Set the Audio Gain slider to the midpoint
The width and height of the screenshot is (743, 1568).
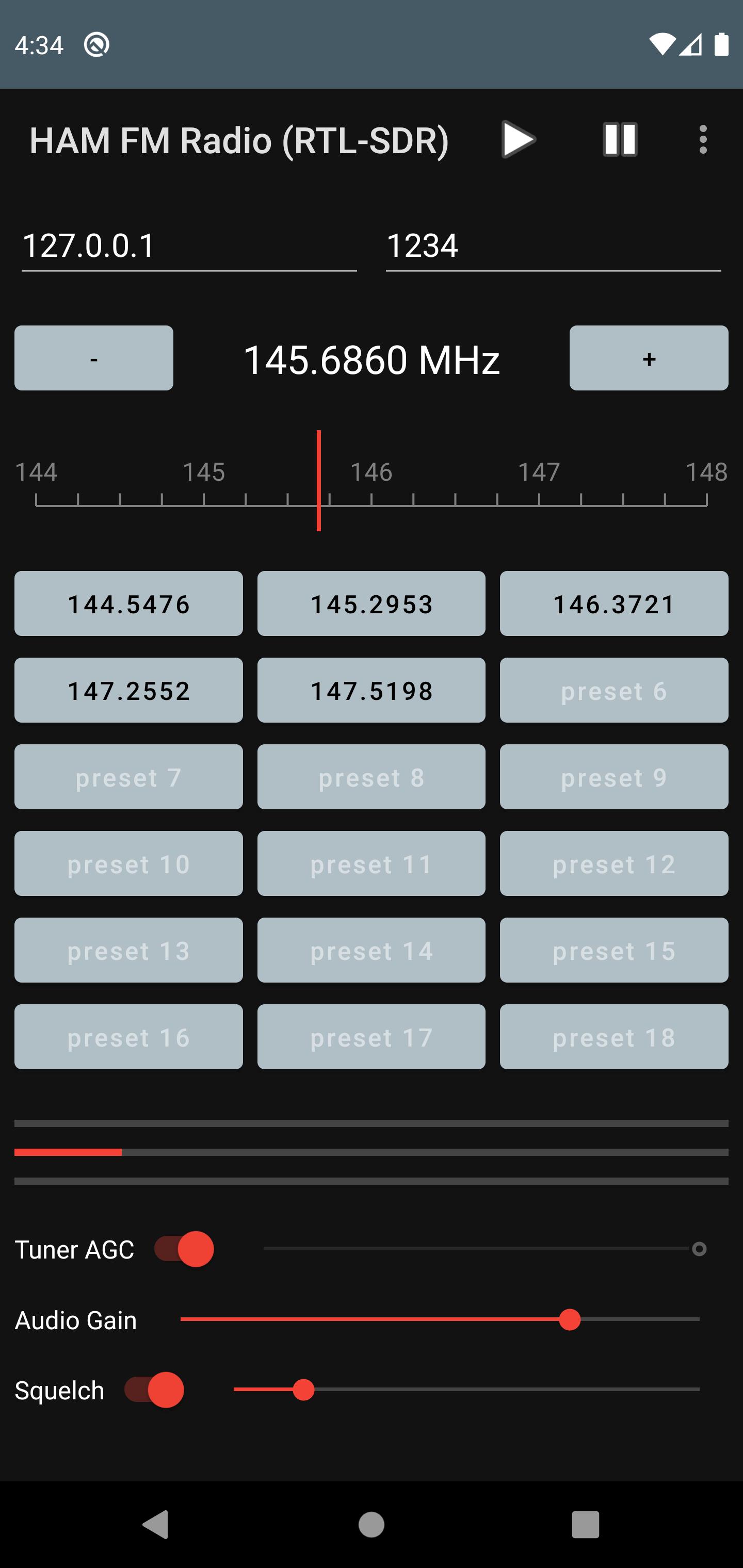tap(440, 1320)
